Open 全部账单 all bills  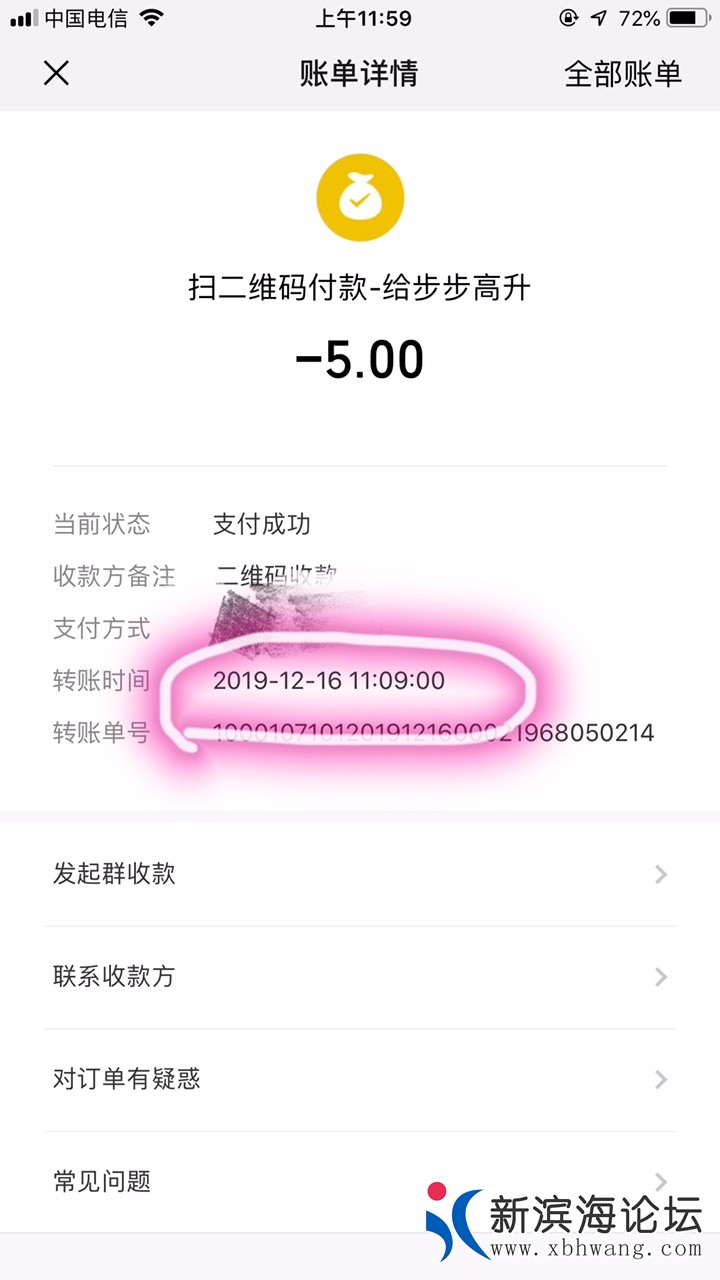622,74
